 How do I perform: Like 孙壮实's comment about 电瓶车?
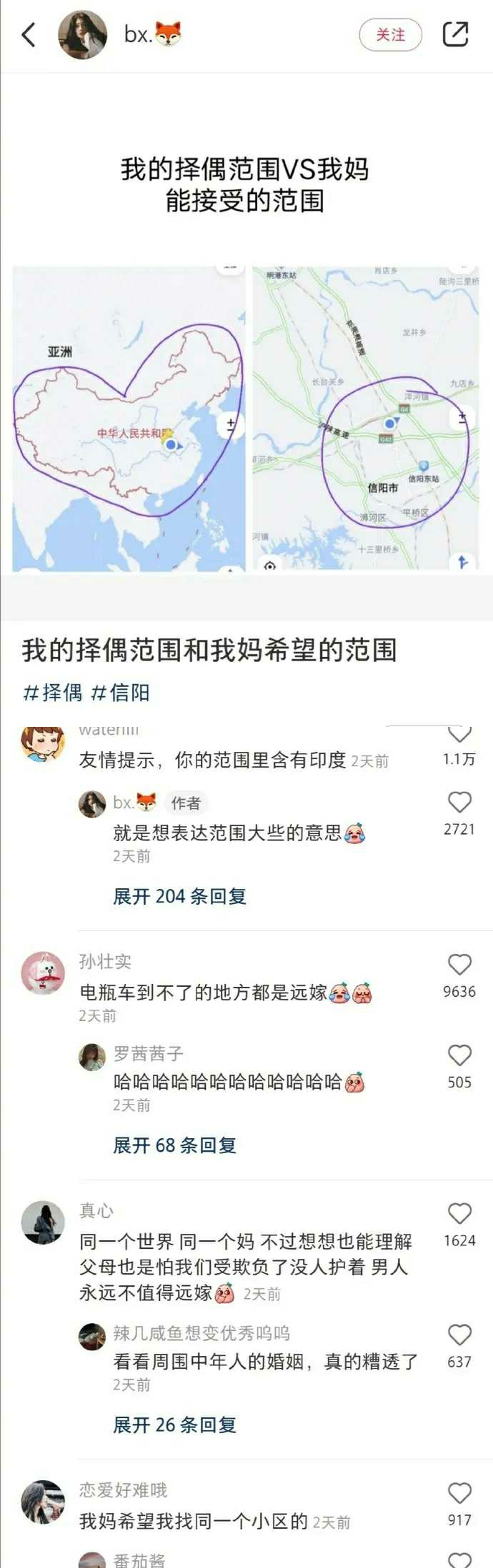coord(459,965)
